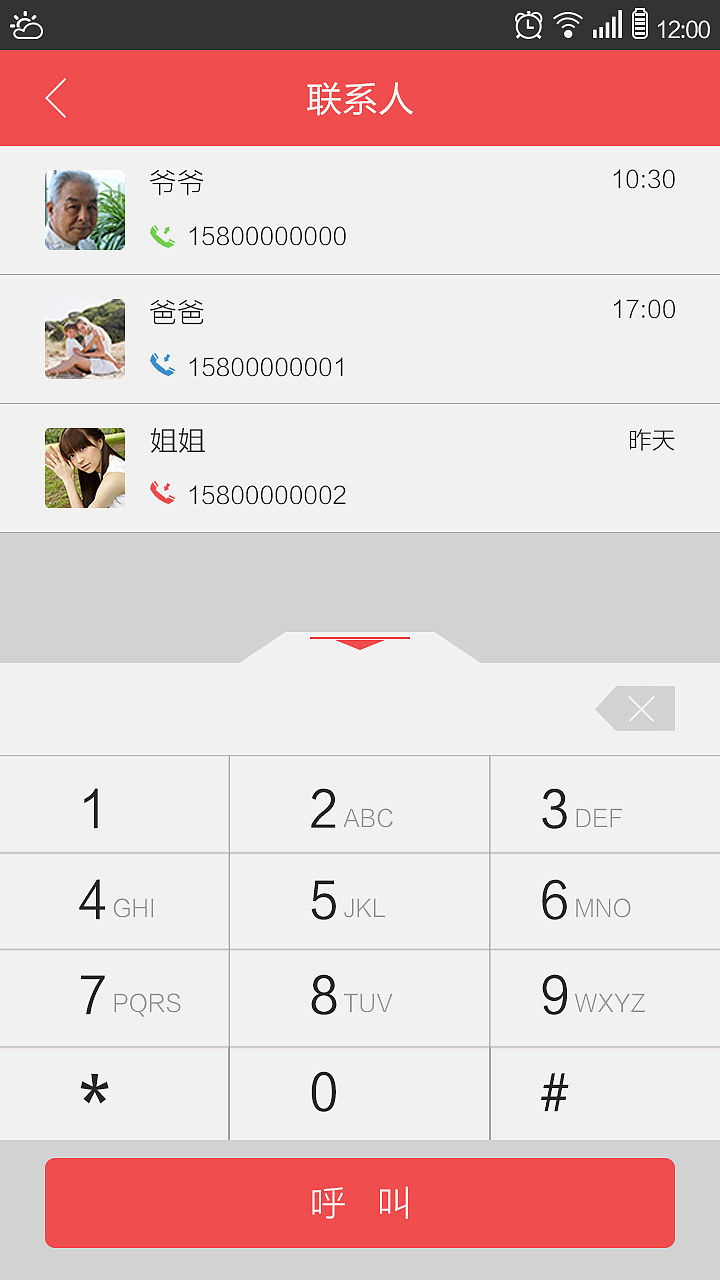The image size is (720, 1280).
Task: Tap the pound # key
Action: [604, 1093]
